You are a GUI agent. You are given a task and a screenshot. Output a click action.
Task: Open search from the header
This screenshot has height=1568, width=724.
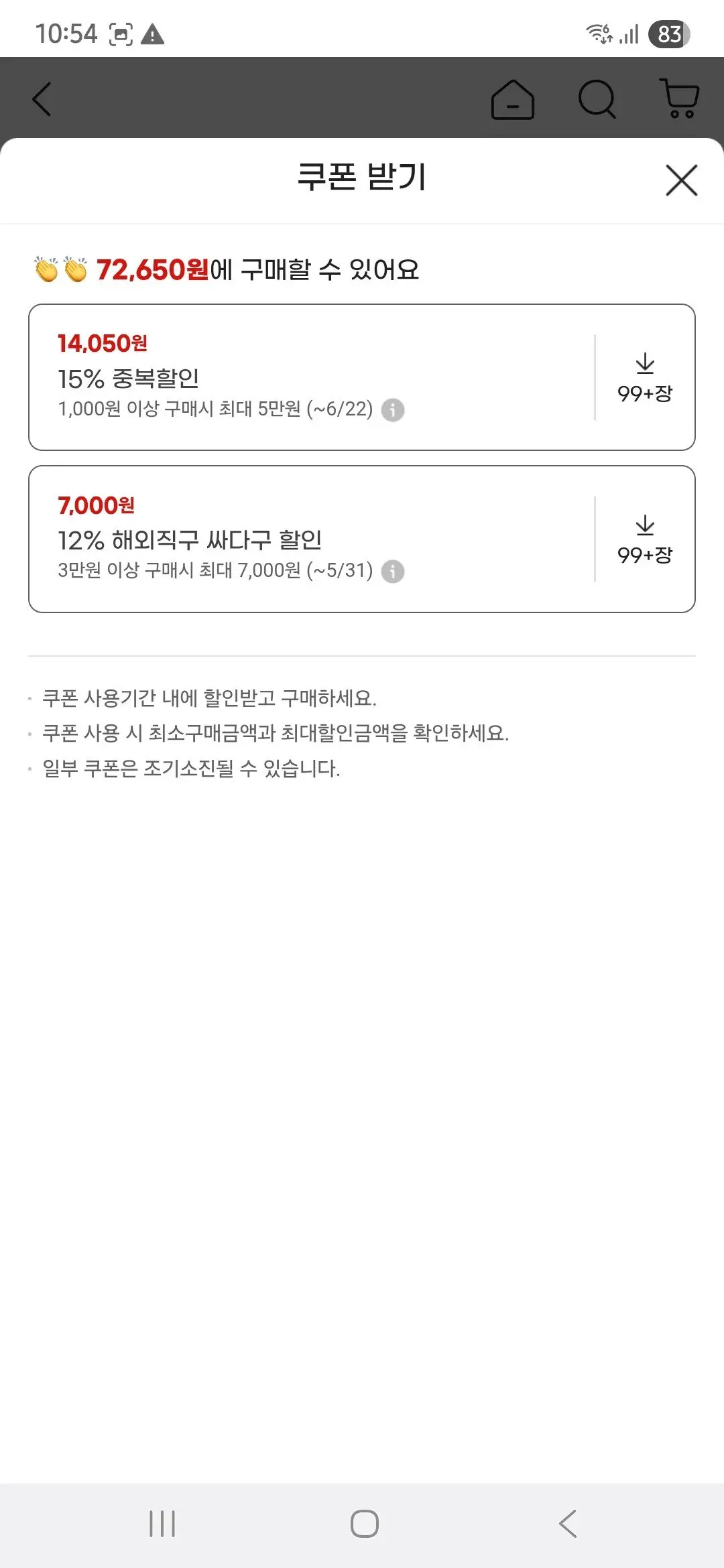pyautogui.click(x=597, y=99)
